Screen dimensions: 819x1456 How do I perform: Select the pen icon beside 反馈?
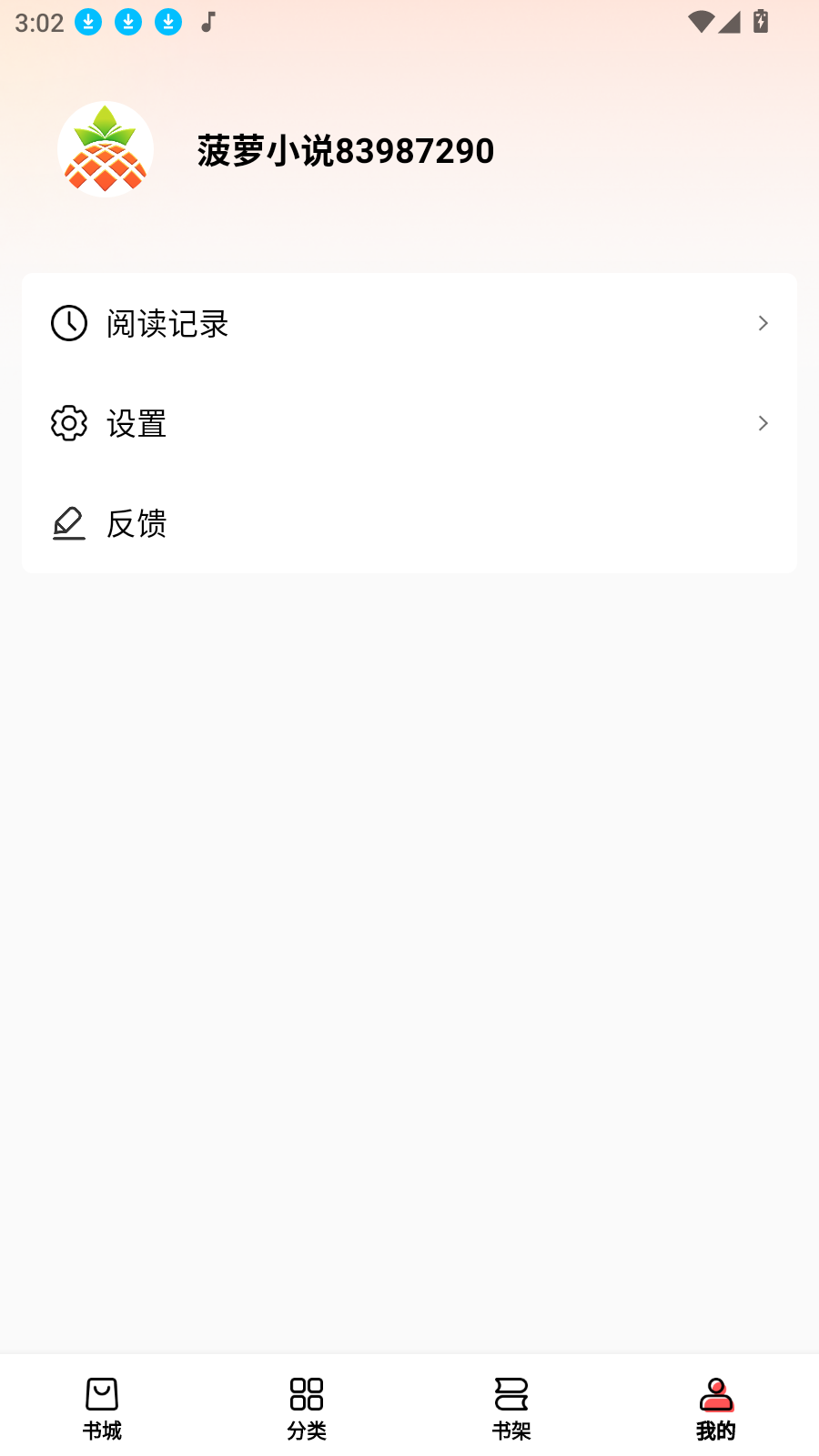click(67, 524)
